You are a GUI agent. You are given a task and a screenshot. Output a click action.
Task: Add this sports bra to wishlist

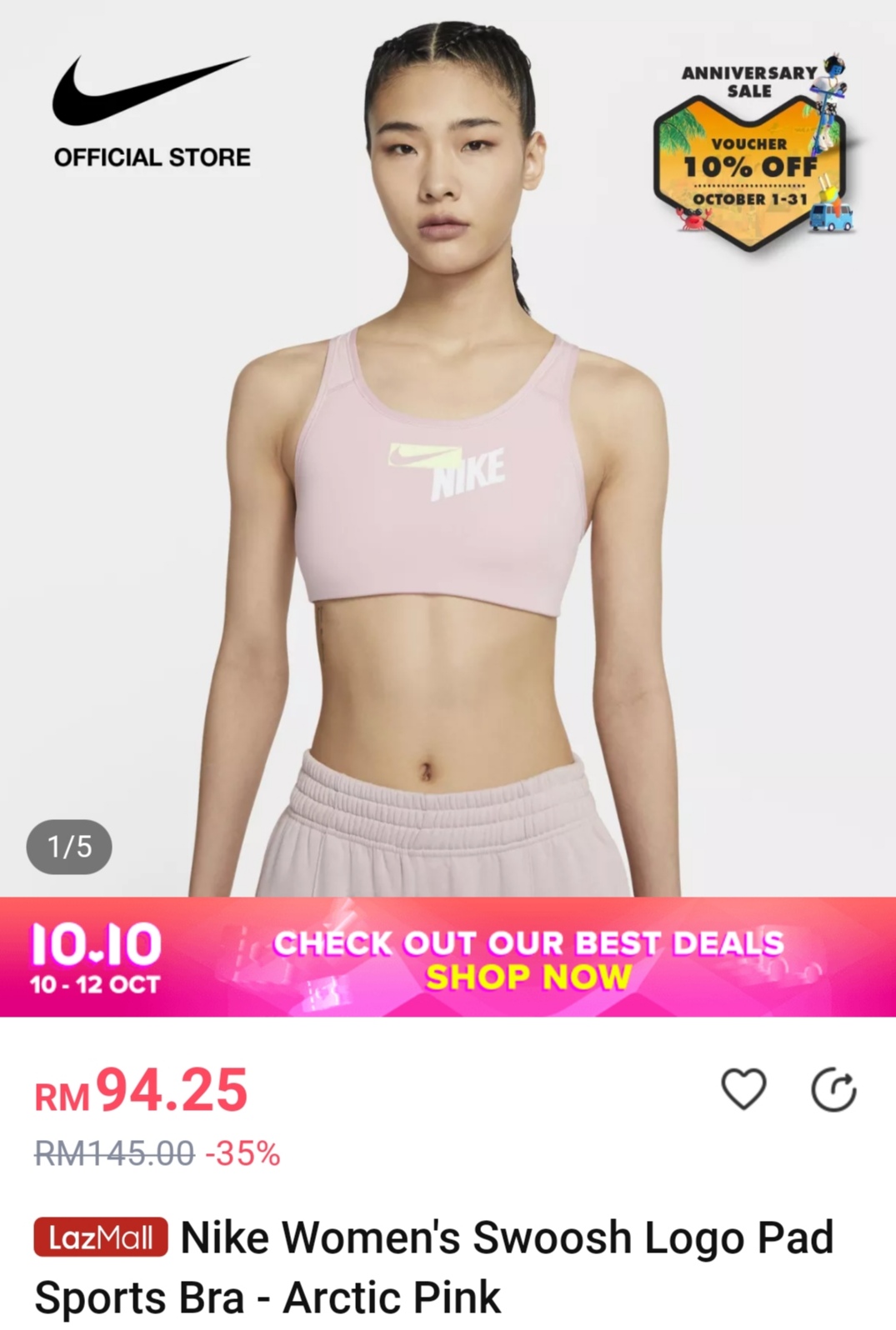pyautogui.click(x=743, y=1089)
